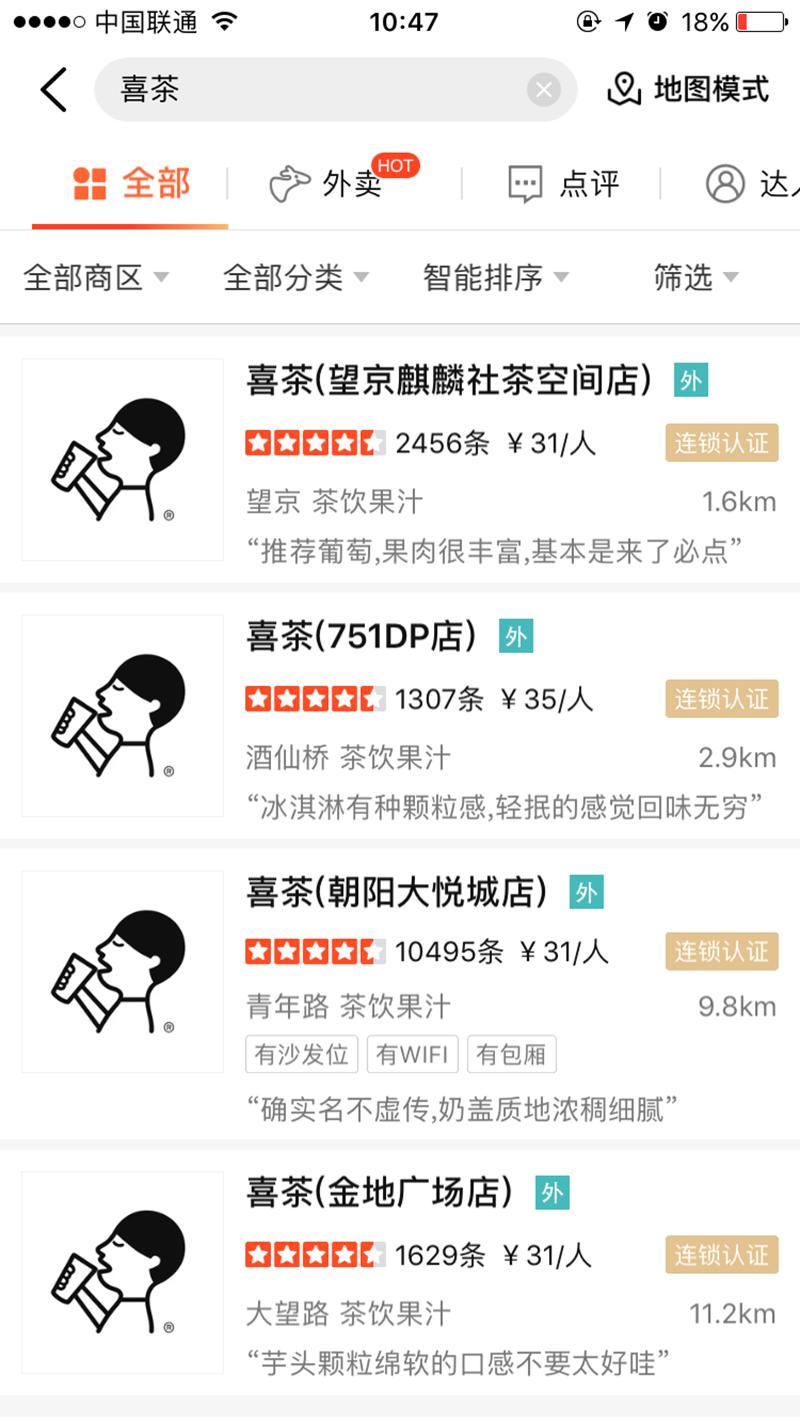Tap the 点评 reviews speech-bubble icon

pyautogui.click(x=524, y=184)
